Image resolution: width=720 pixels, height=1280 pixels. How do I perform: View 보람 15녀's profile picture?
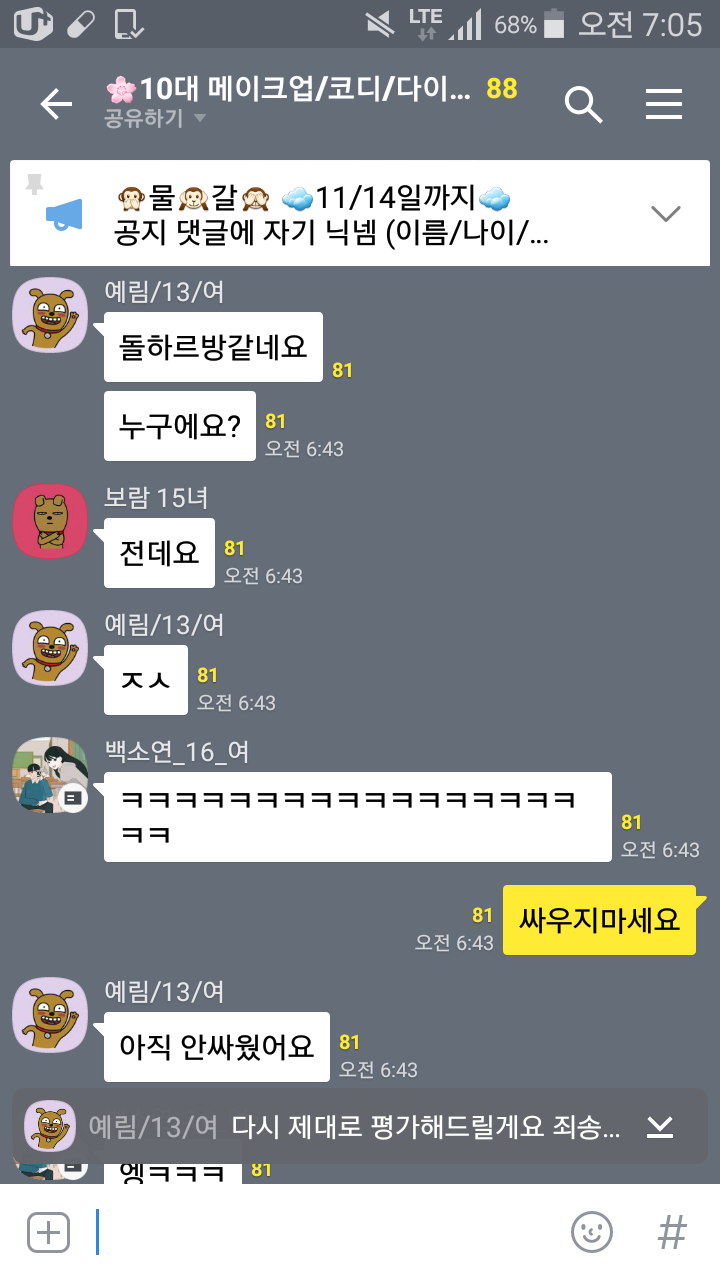point(50,521)
